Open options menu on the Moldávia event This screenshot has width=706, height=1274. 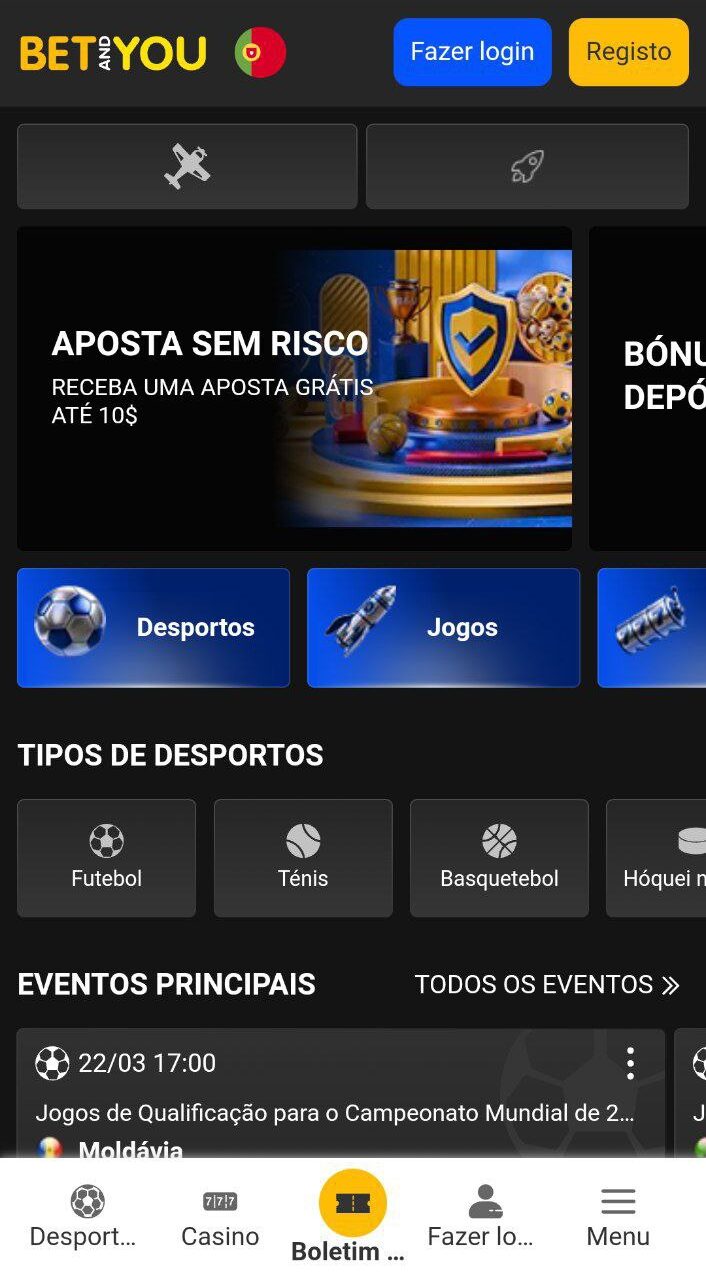[630, 1063]
